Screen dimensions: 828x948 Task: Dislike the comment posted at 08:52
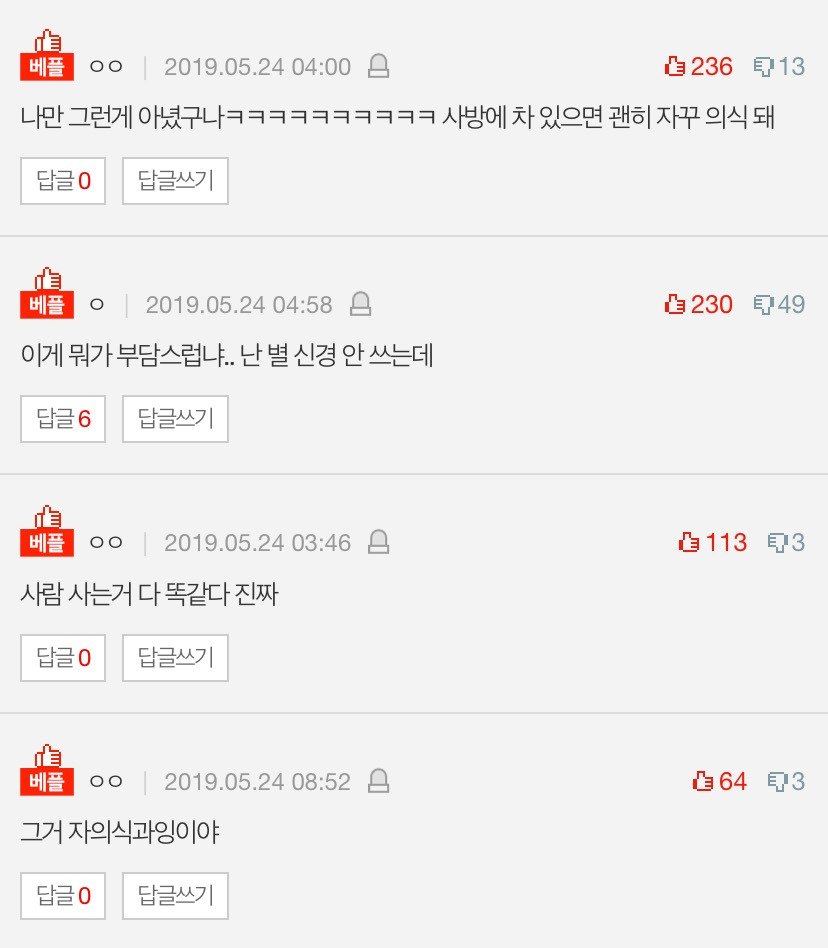click(786, 781)
